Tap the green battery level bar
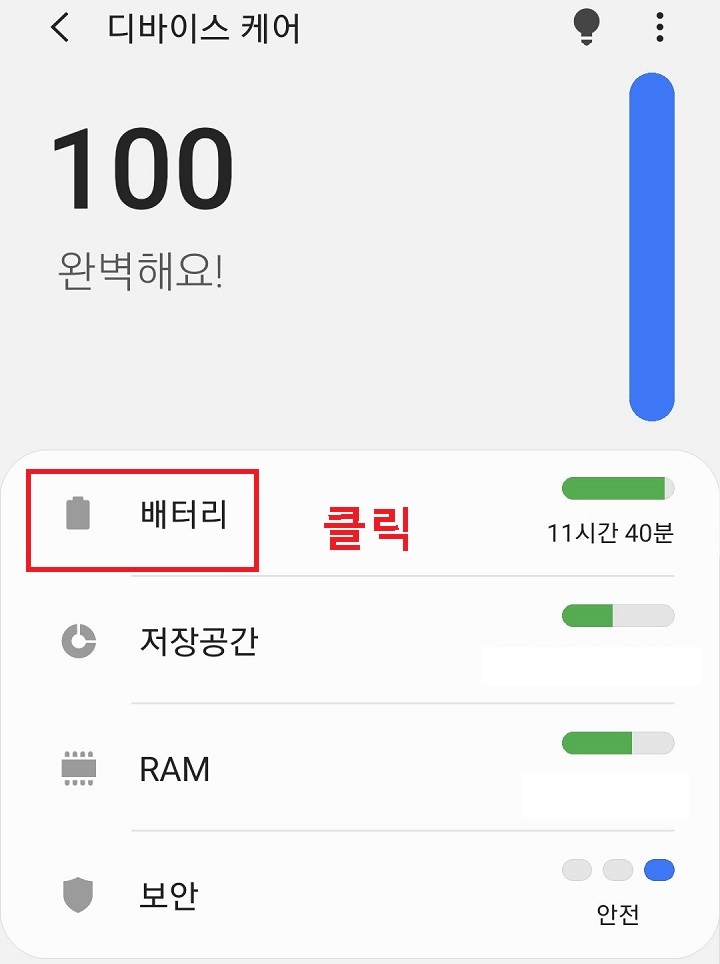 point(617,487)
